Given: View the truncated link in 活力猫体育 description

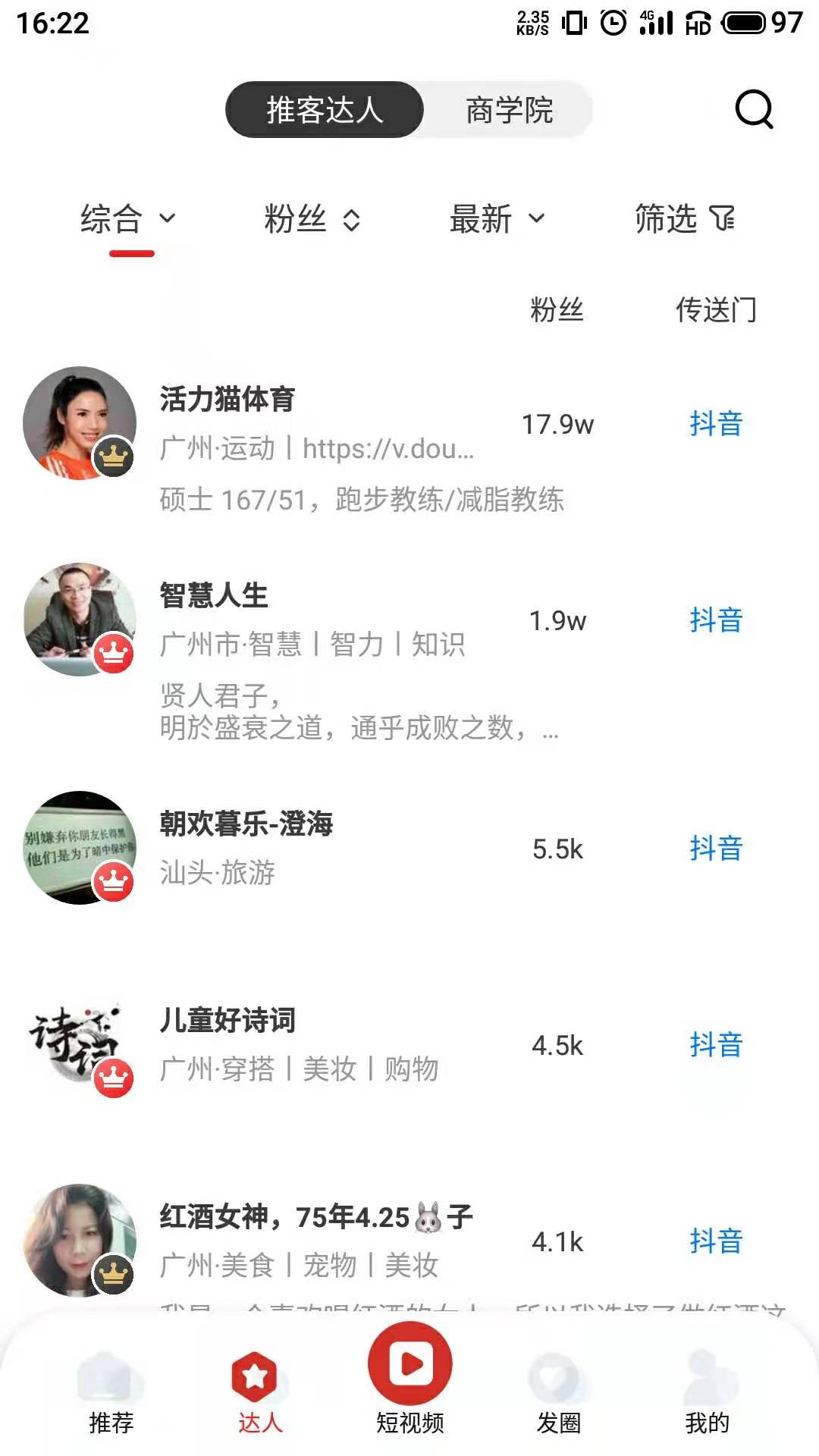Looking at the screenshot, I should 387,449.
